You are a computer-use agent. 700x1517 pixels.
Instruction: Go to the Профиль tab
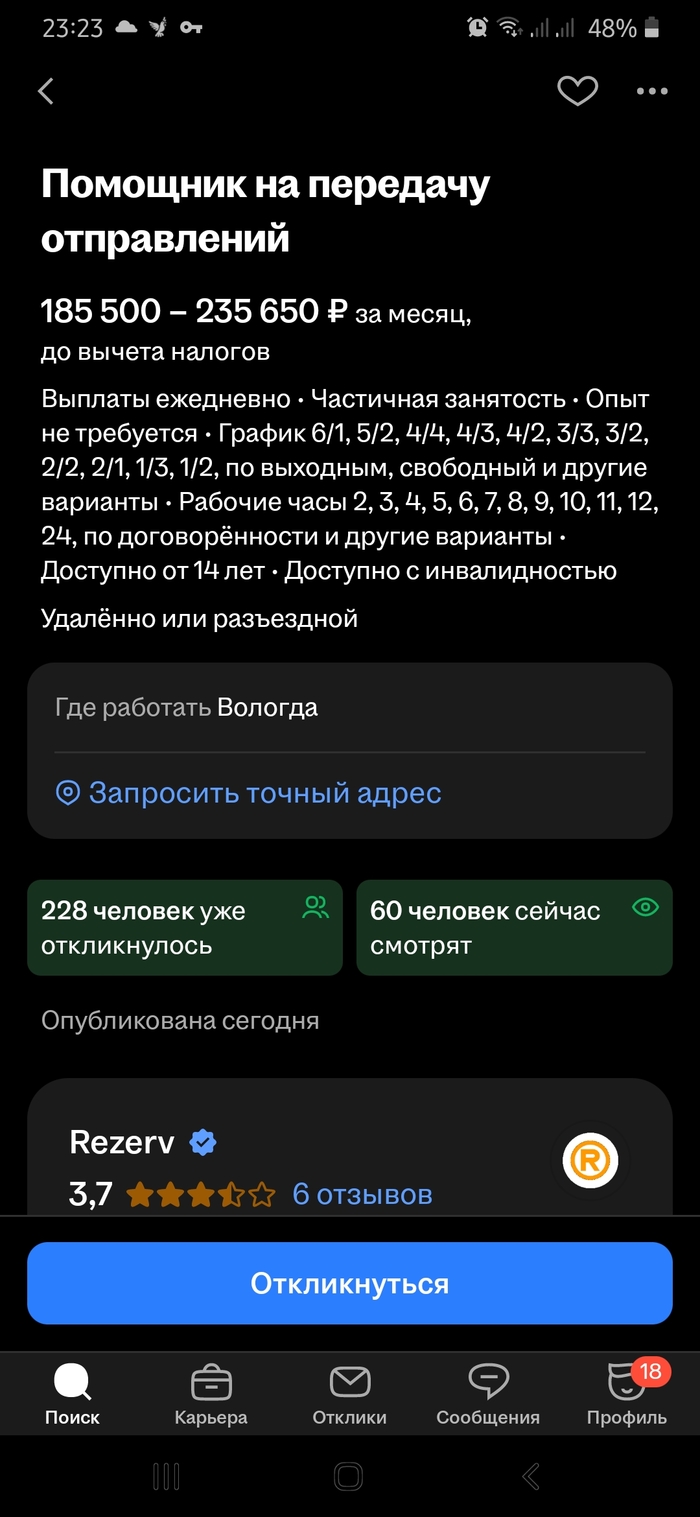click(627, 1395)
